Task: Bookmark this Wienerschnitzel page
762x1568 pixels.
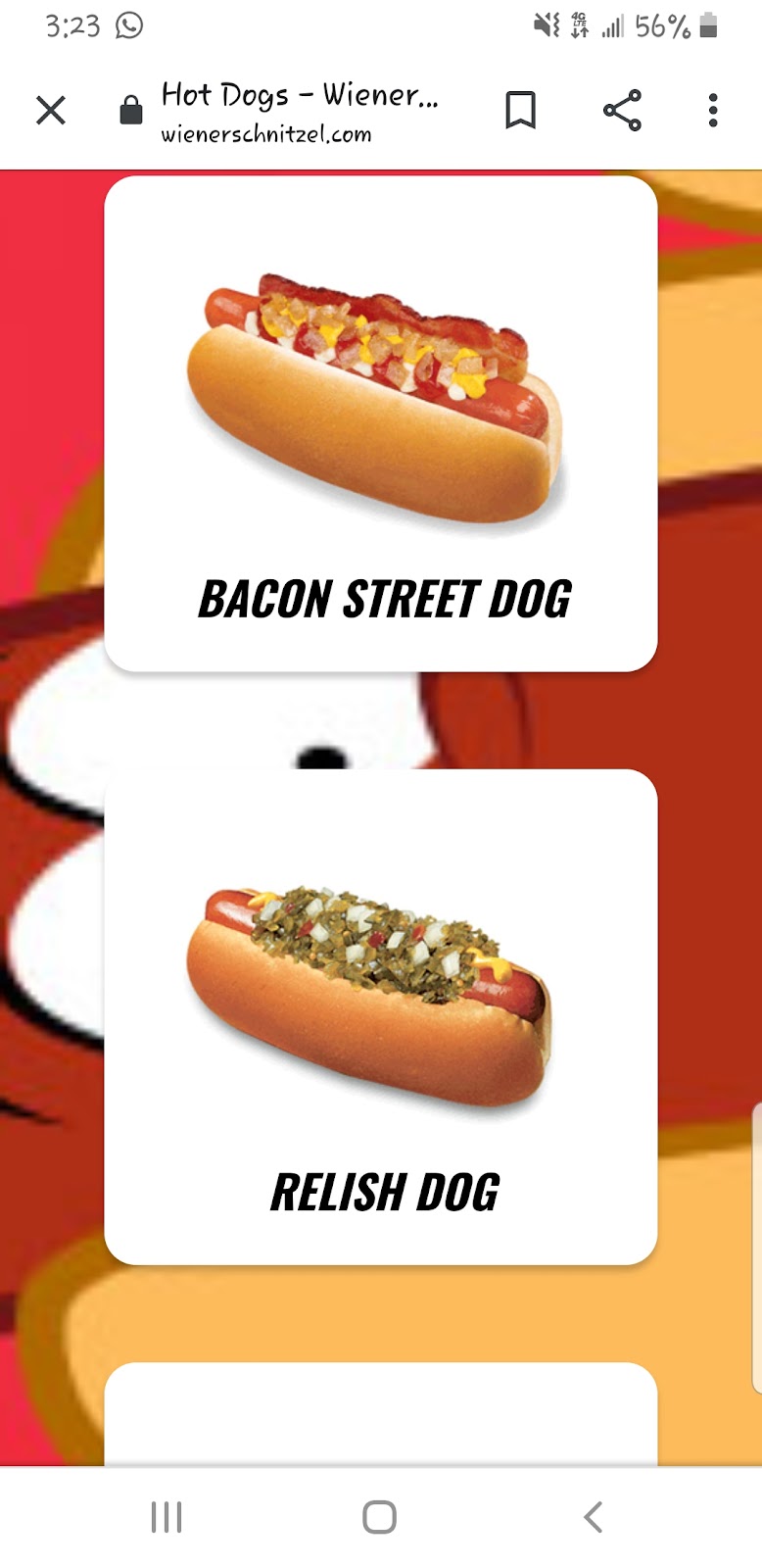Action: coord(520,110)
